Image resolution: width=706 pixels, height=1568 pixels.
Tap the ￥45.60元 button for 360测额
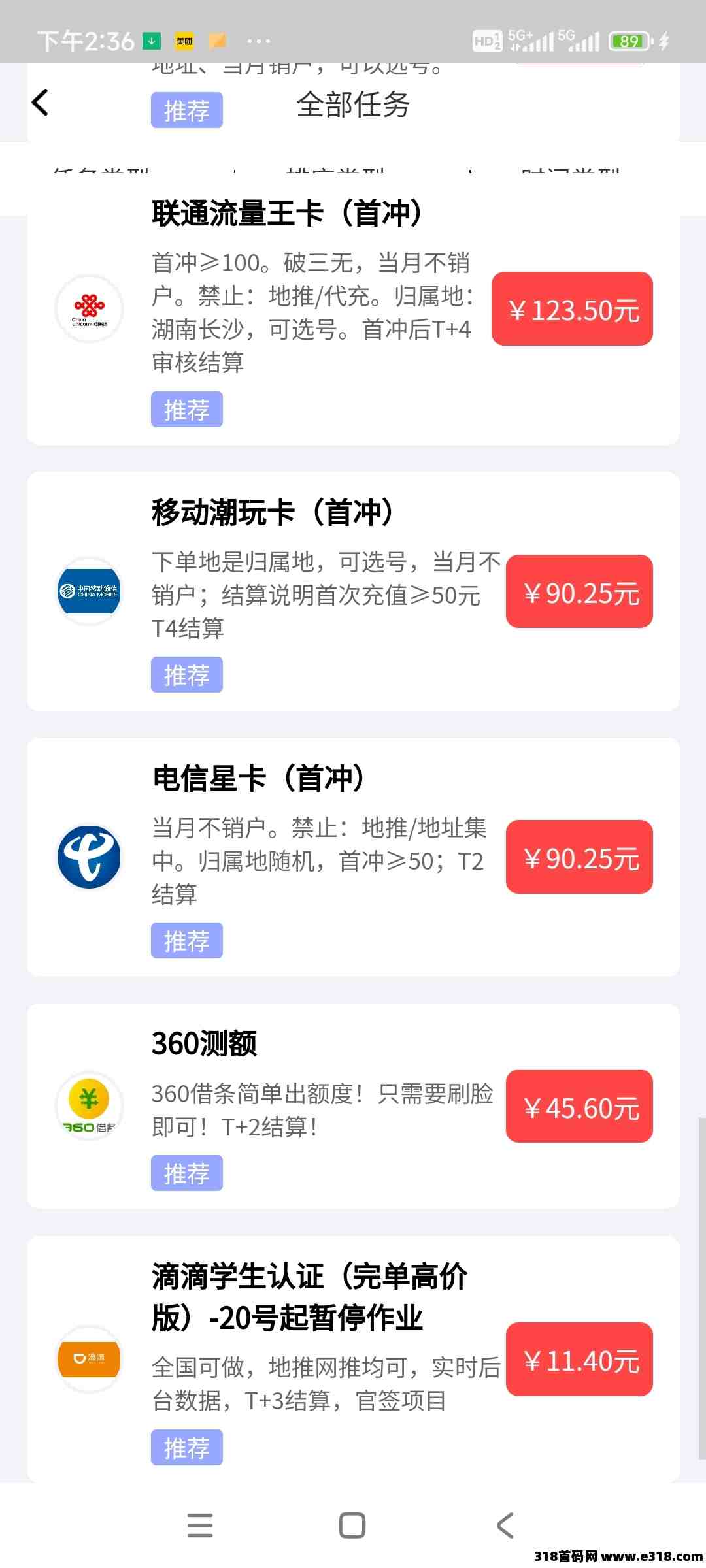click(579, 1107)
